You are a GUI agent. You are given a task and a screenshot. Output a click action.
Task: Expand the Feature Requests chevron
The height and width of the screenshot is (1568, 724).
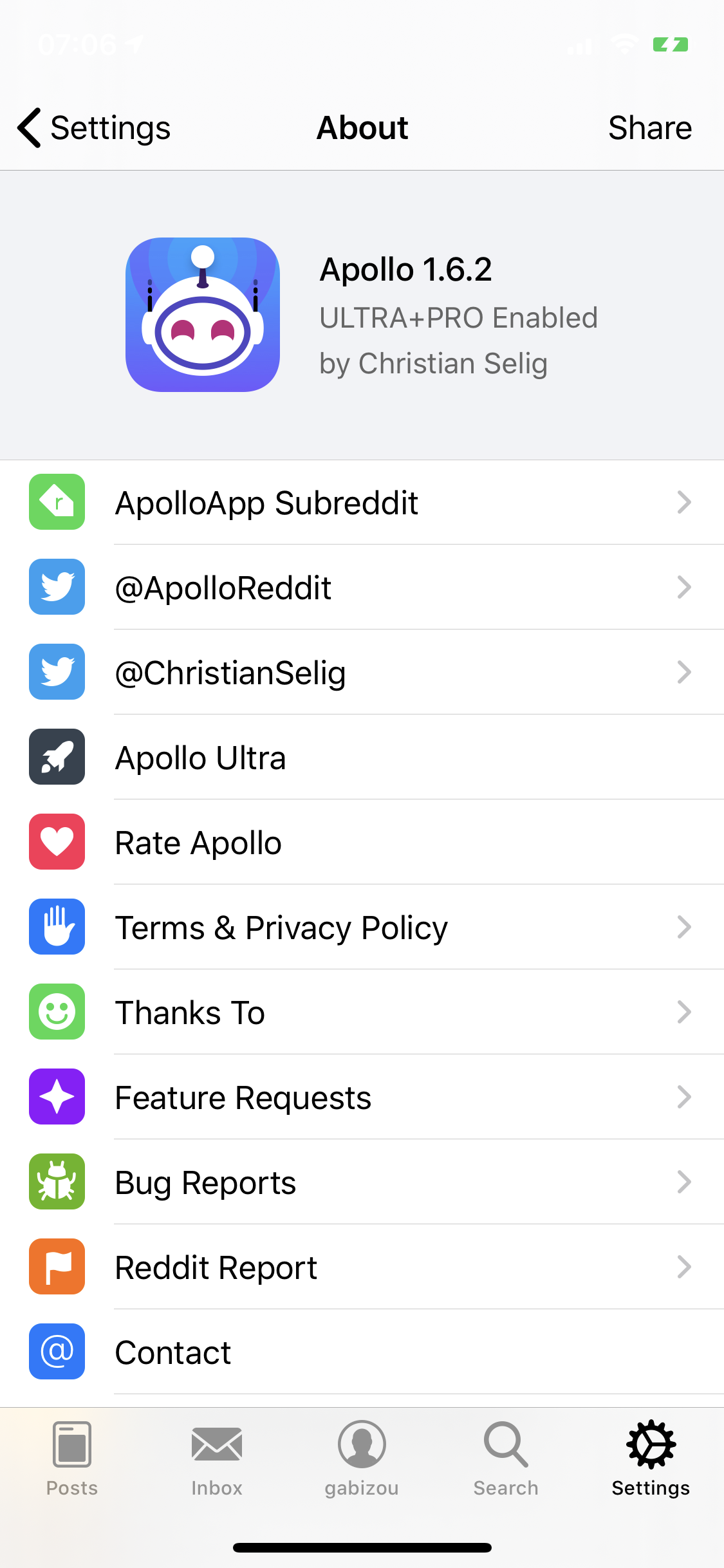684,1097
